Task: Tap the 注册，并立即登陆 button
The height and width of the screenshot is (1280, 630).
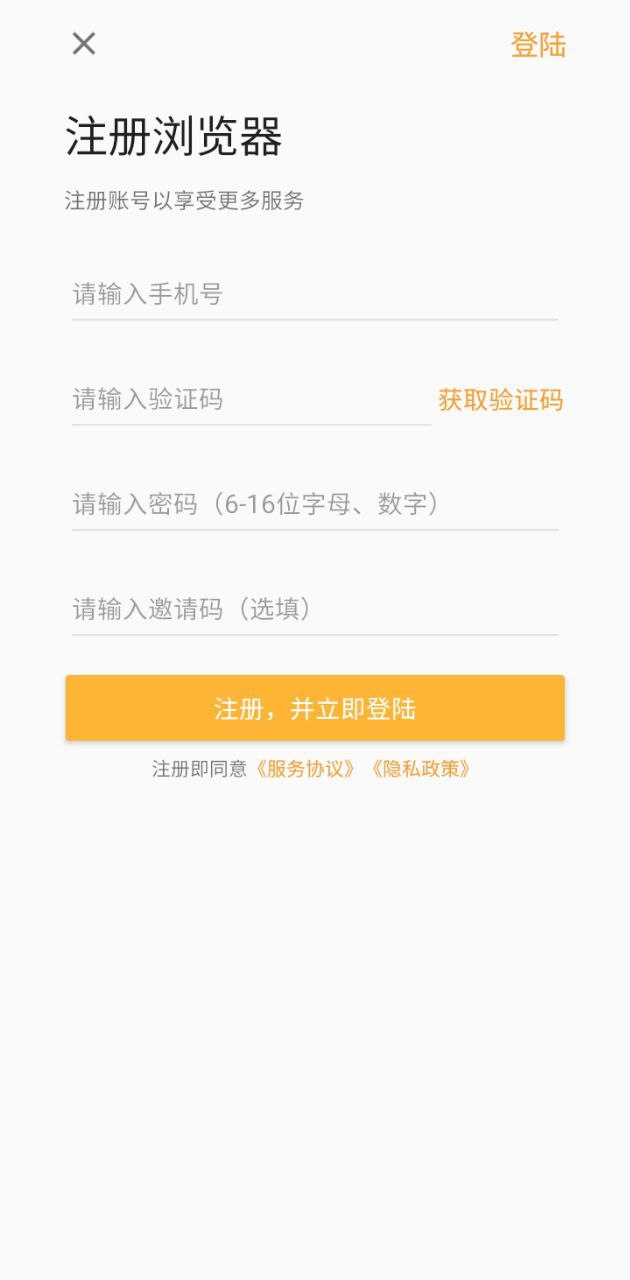Action: (314, 708)
